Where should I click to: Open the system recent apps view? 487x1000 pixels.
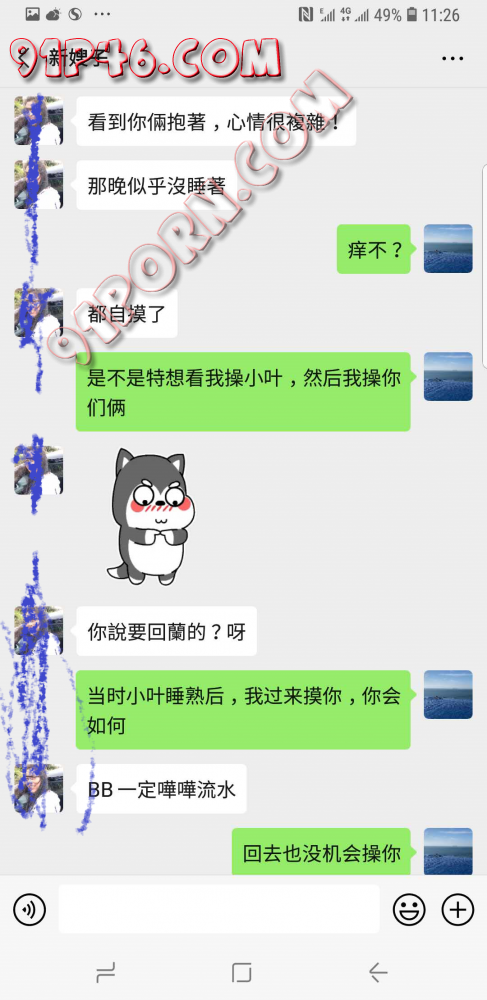click(106, 973)
